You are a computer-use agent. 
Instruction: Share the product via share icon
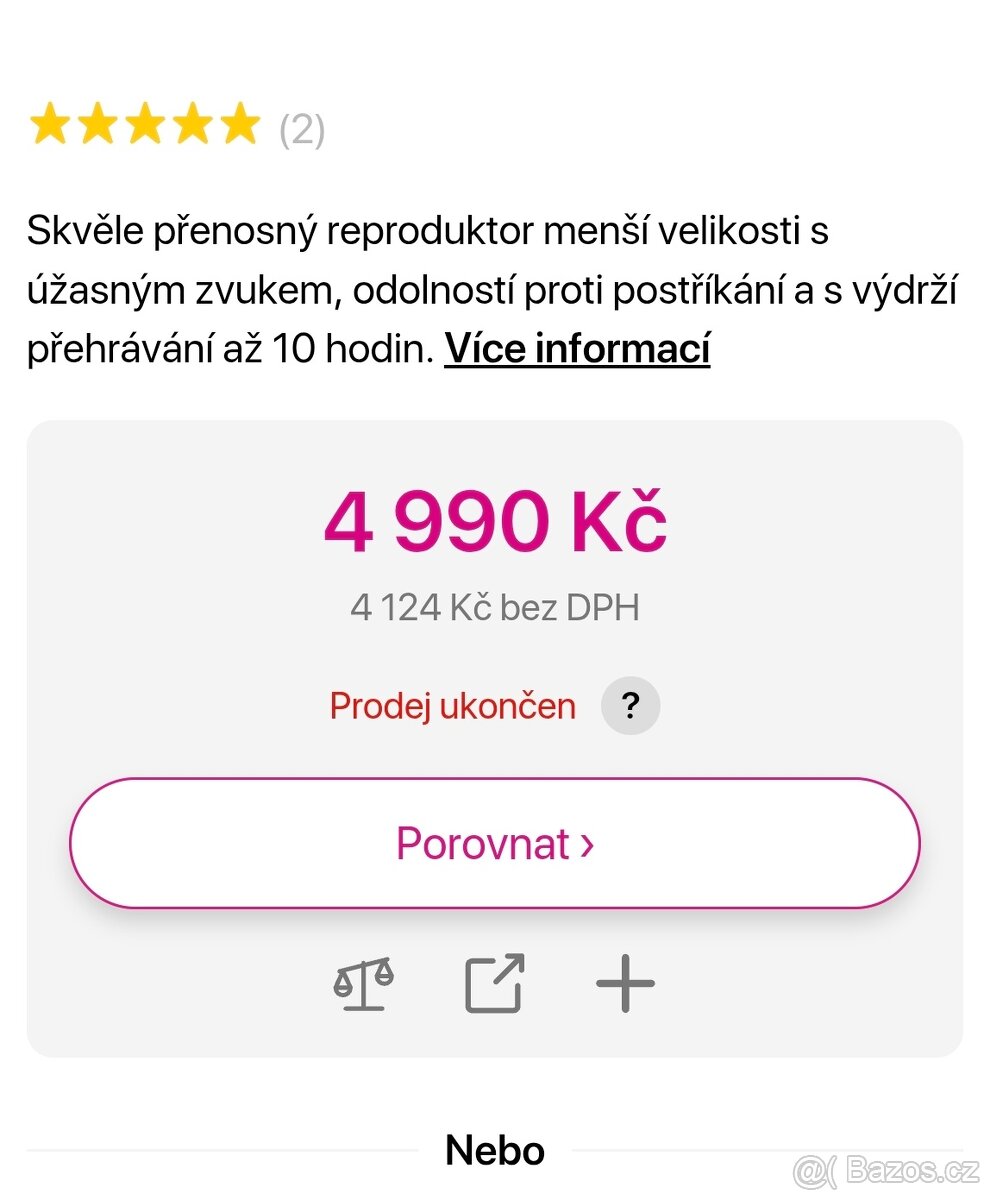[x=494, y=984]
